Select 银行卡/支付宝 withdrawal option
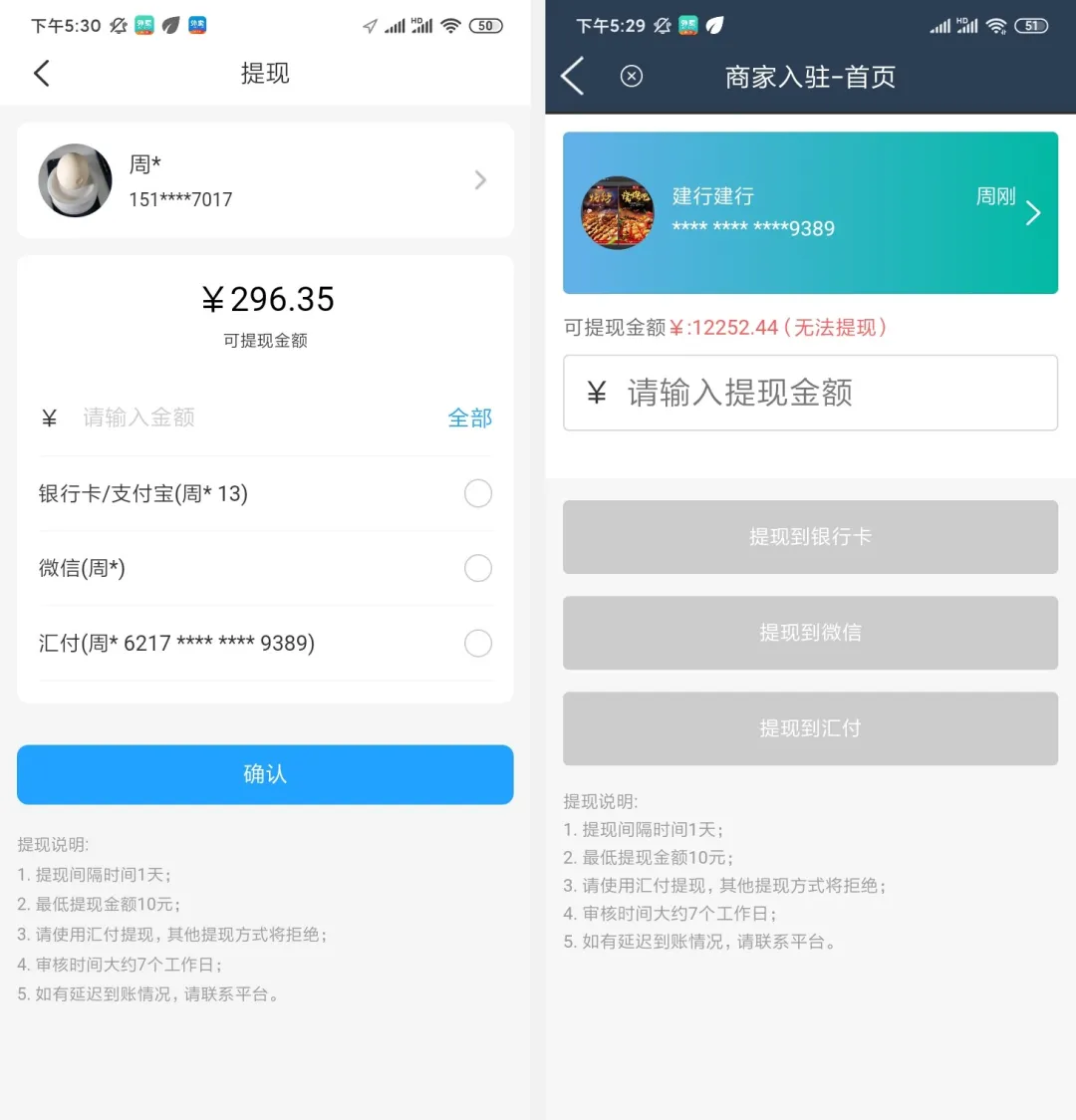Image resolution: width=1076 pixels, height=1120 pixels. 477,493
